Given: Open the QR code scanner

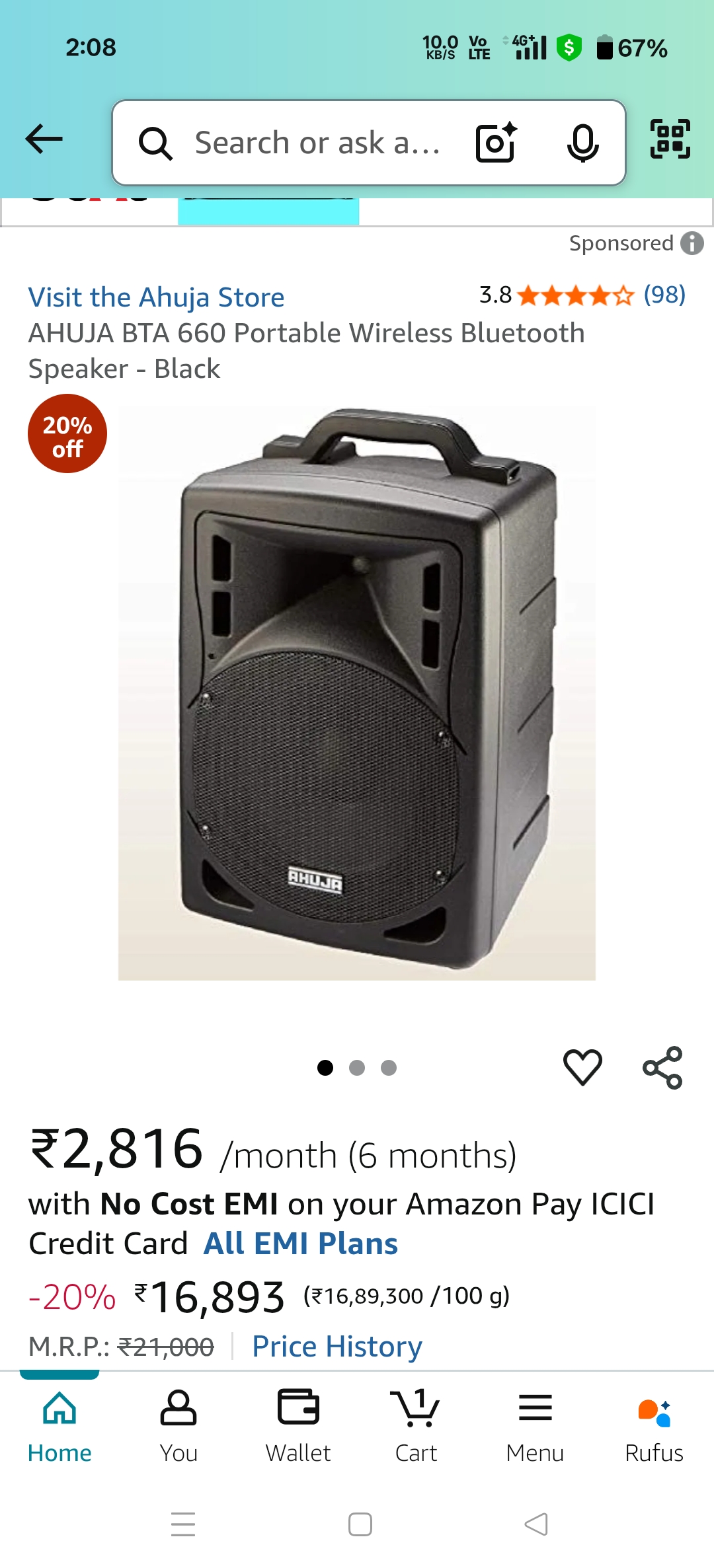Looking at the screenshot, I should pyautogui.click(x=670, y=139).
